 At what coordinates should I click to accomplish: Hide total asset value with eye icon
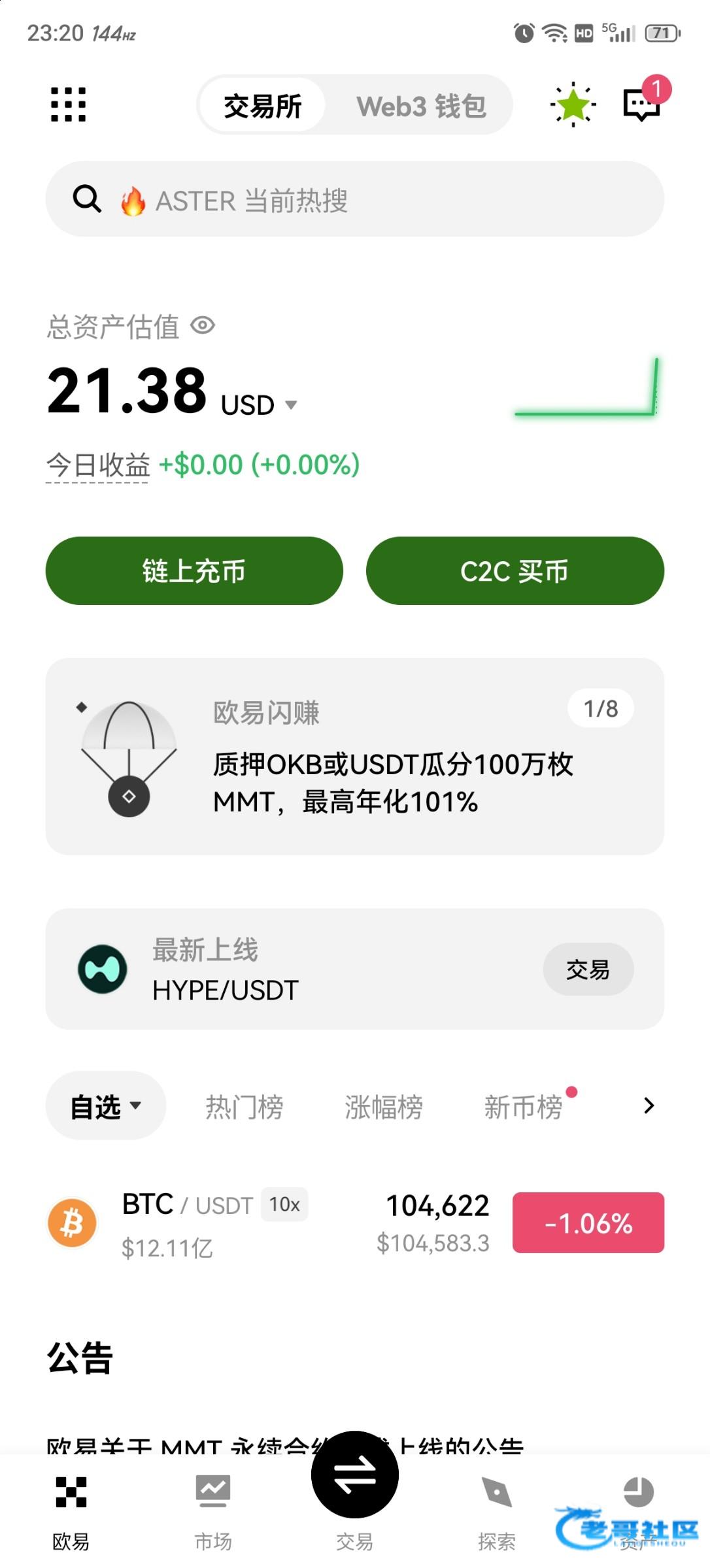click(203, 325)
